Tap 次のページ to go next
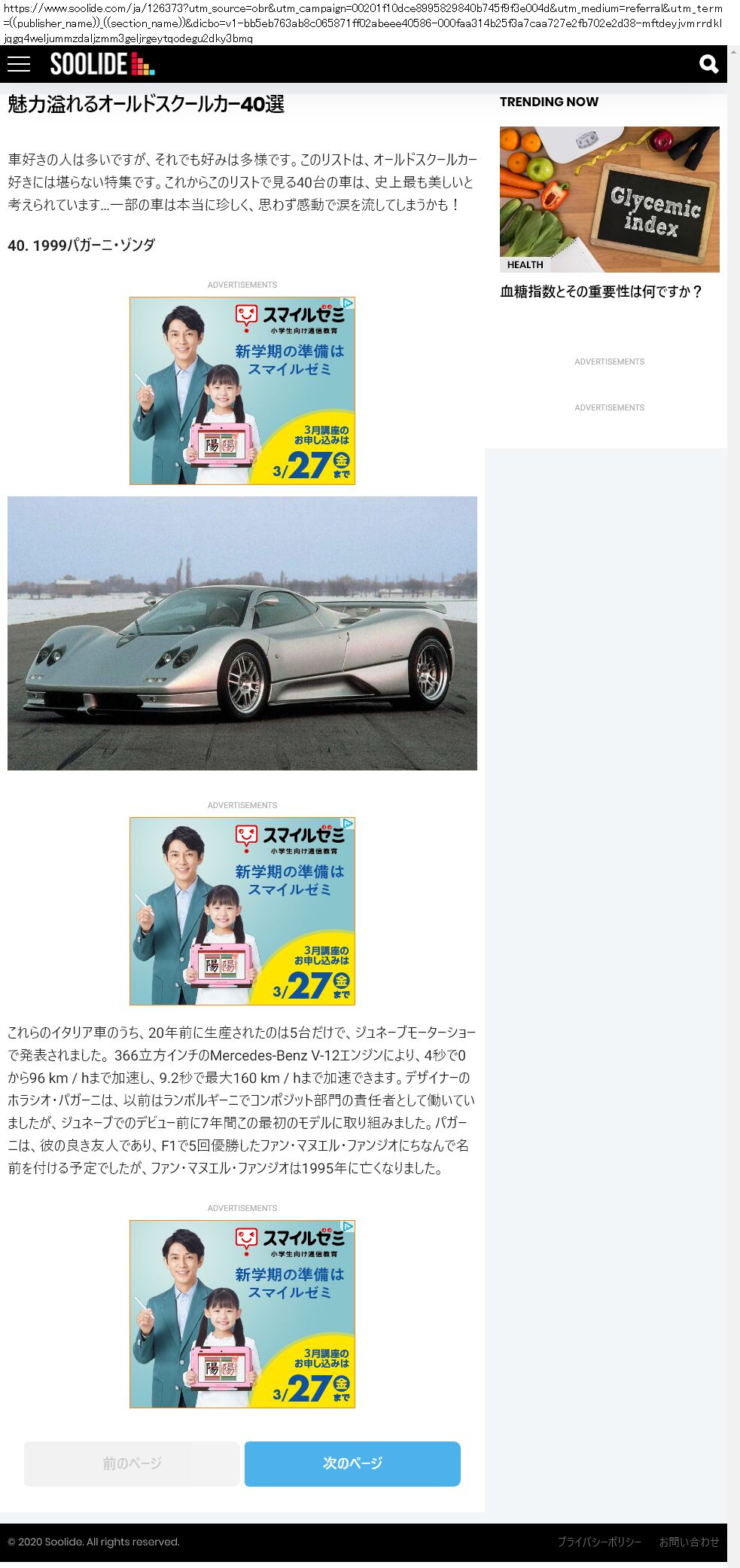 coord(352,1463)
